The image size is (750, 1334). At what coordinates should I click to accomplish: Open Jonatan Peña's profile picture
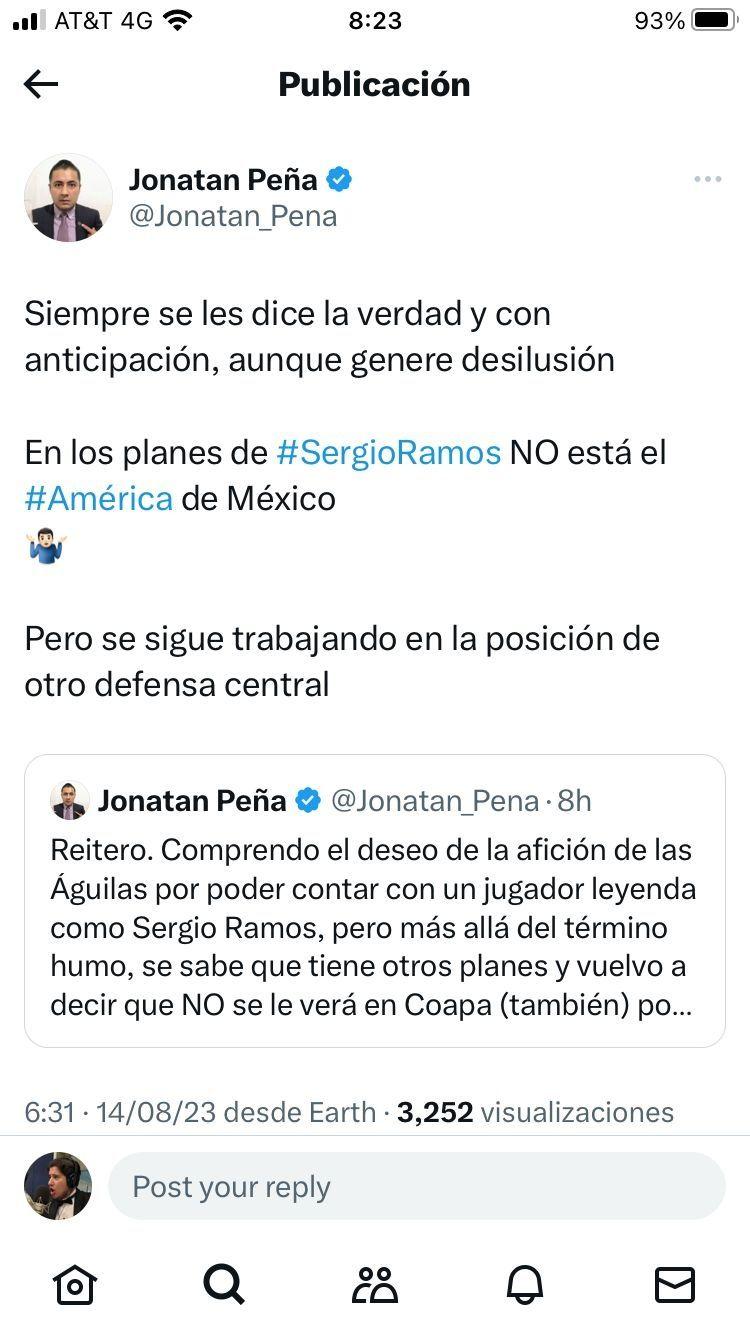(x=68, y=198)
